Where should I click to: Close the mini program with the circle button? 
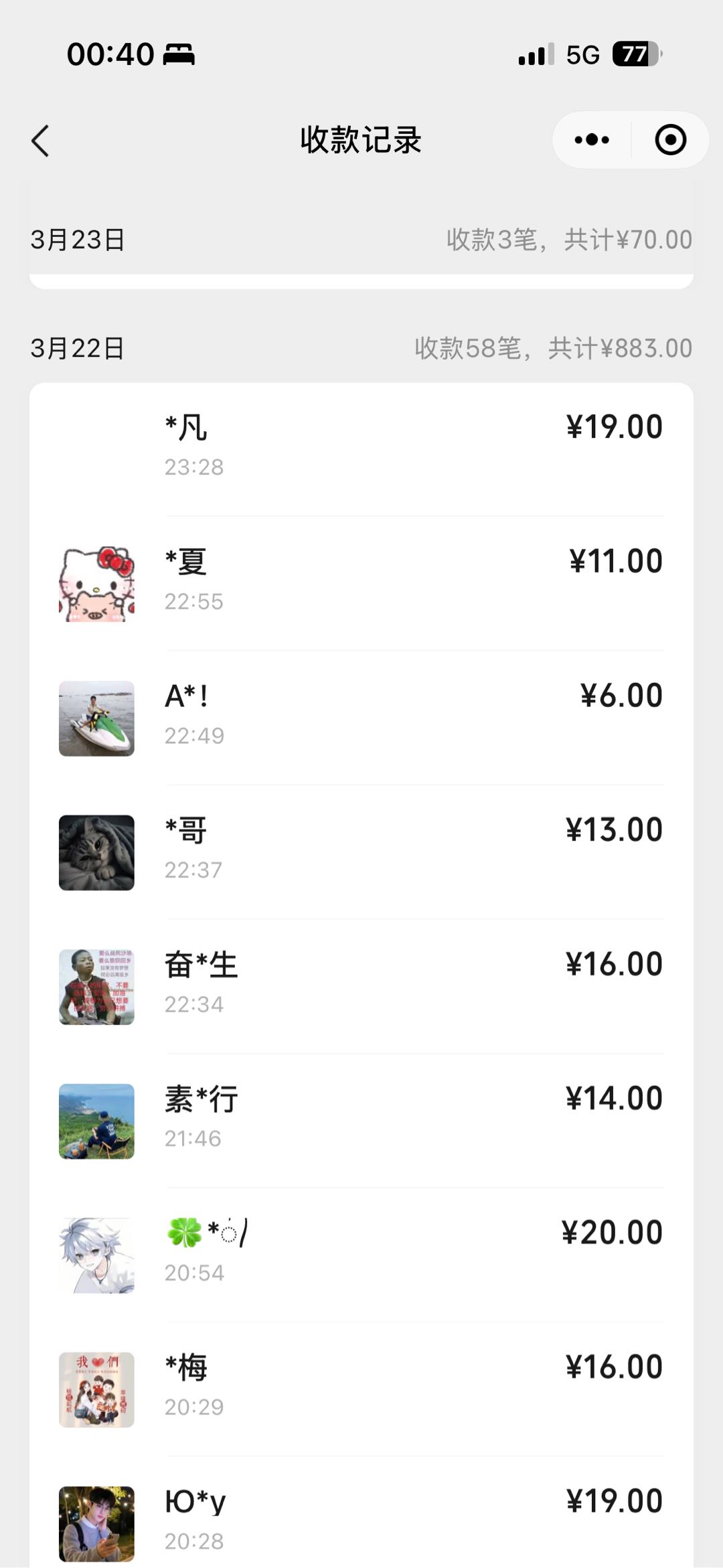coord(670,140)
